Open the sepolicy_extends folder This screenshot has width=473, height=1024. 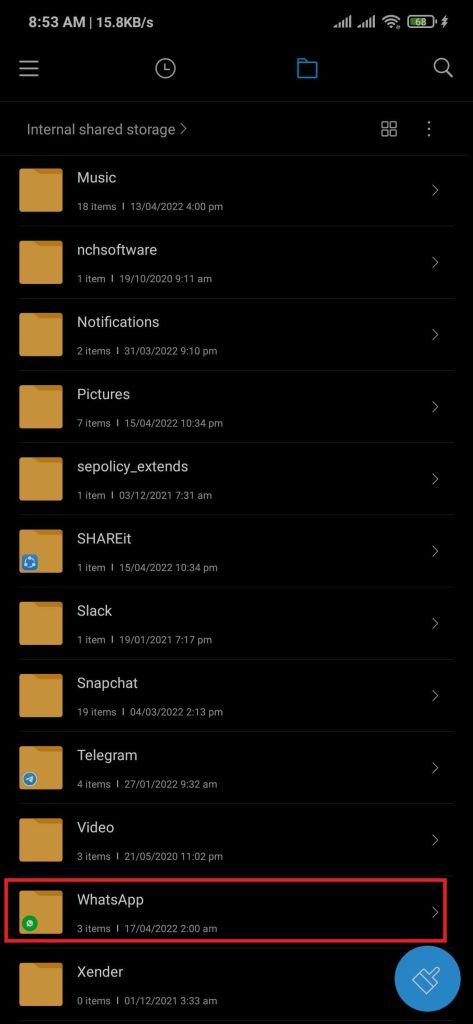236,479
